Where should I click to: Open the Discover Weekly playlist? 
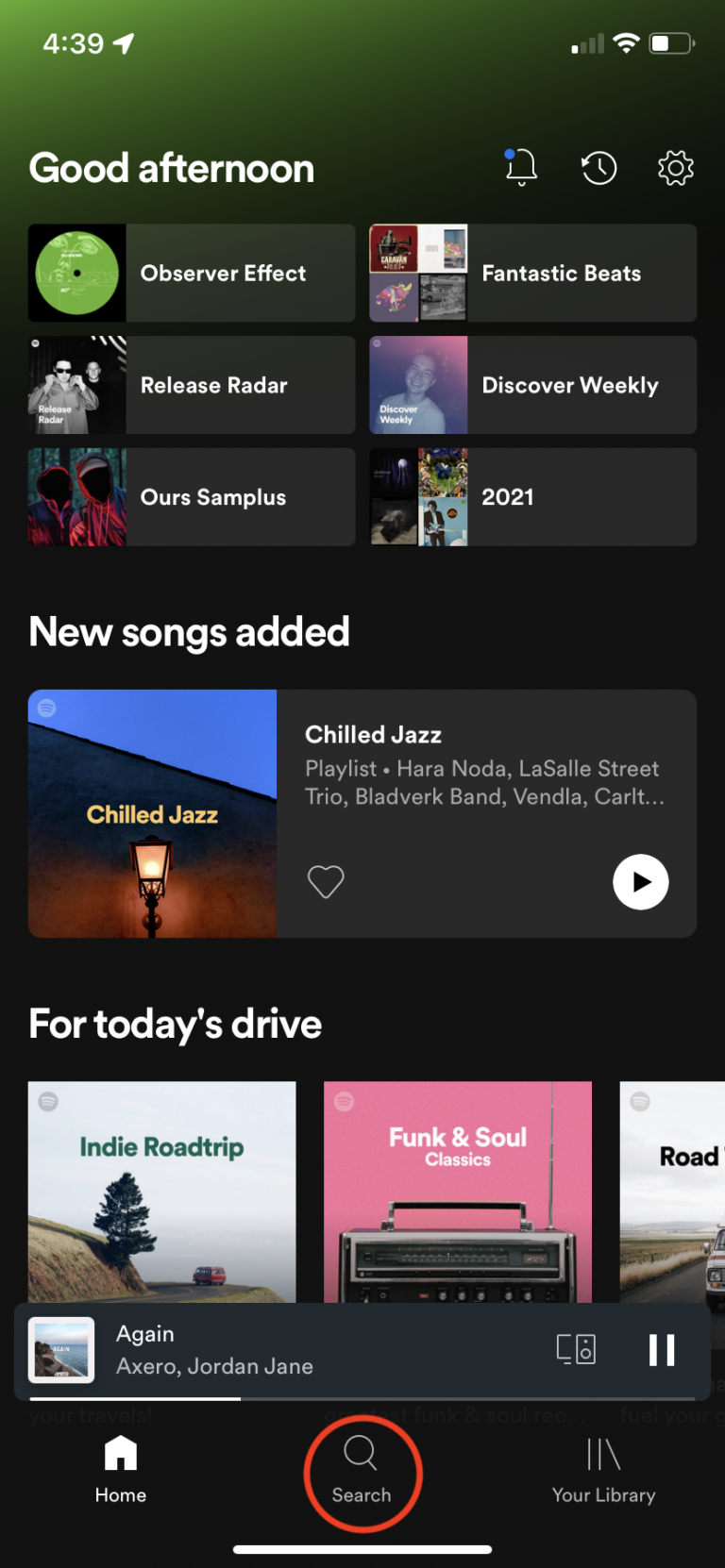[532, 385]
